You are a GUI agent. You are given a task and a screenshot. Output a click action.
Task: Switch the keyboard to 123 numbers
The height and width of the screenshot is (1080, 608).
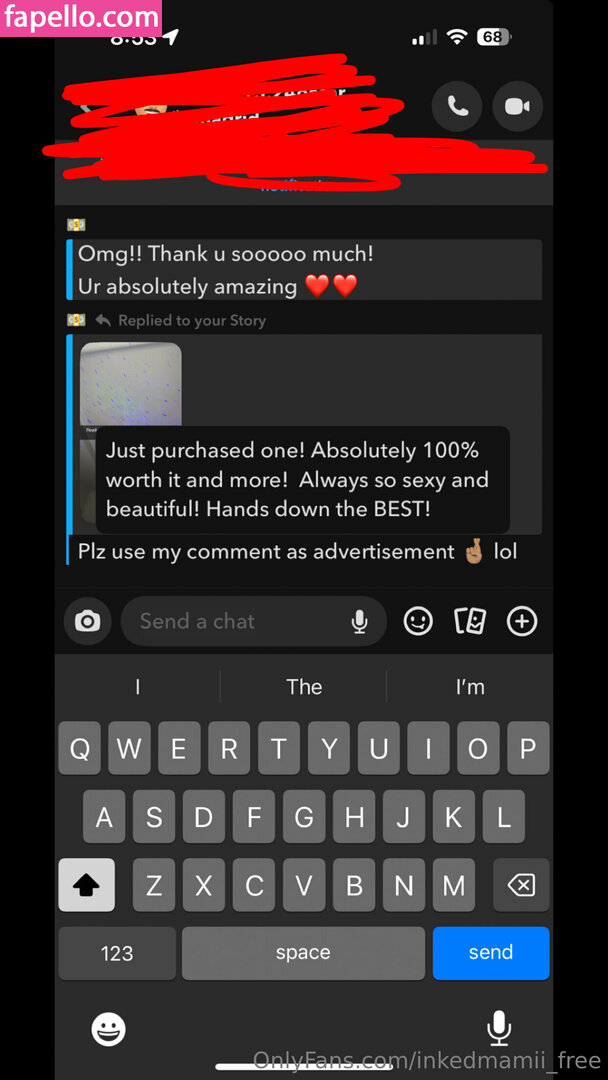[117, 953]
